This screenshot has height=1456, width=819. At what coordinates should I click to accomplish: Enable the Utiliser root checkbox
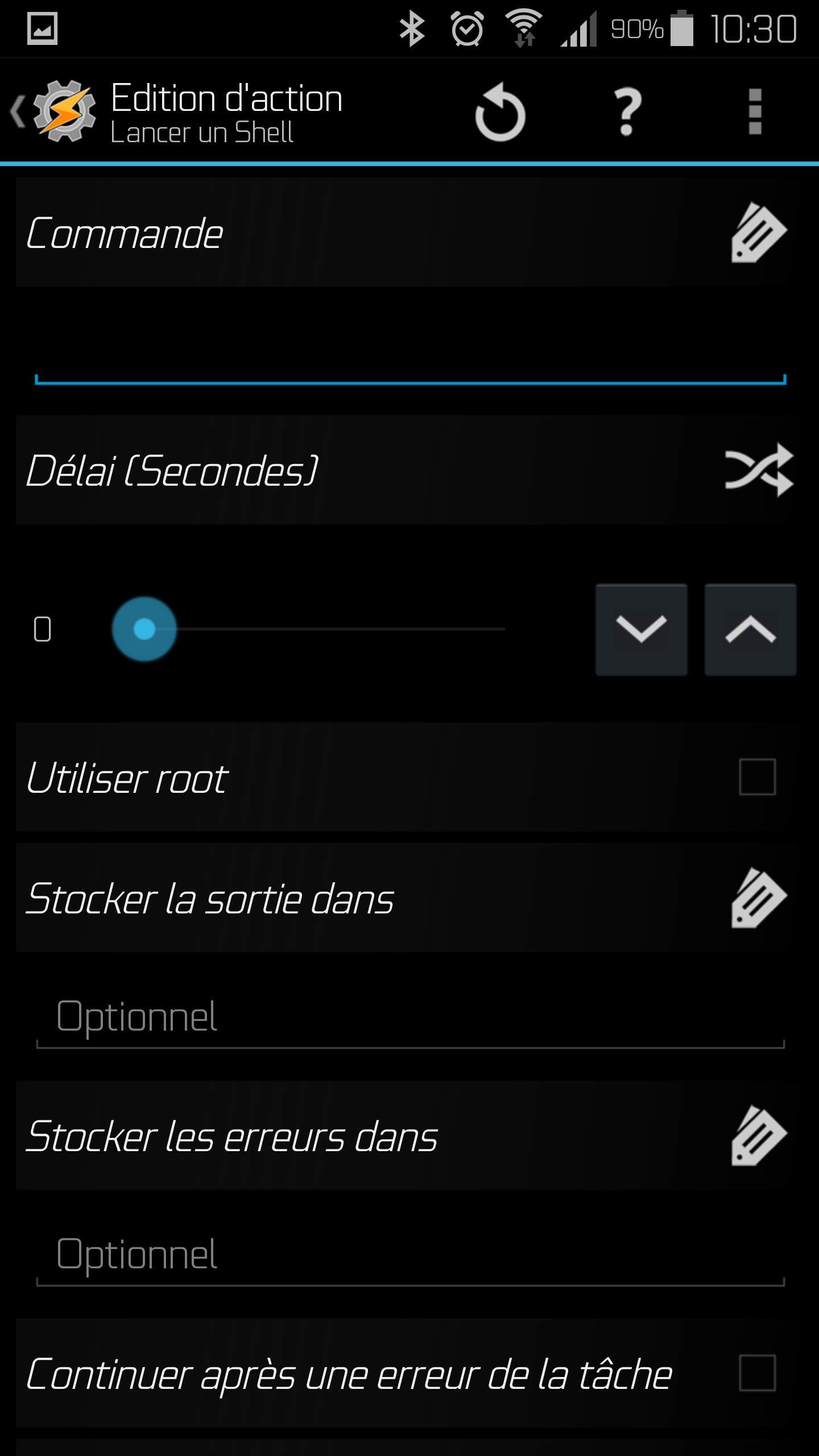pyautogui.click(x=757, y=777)
